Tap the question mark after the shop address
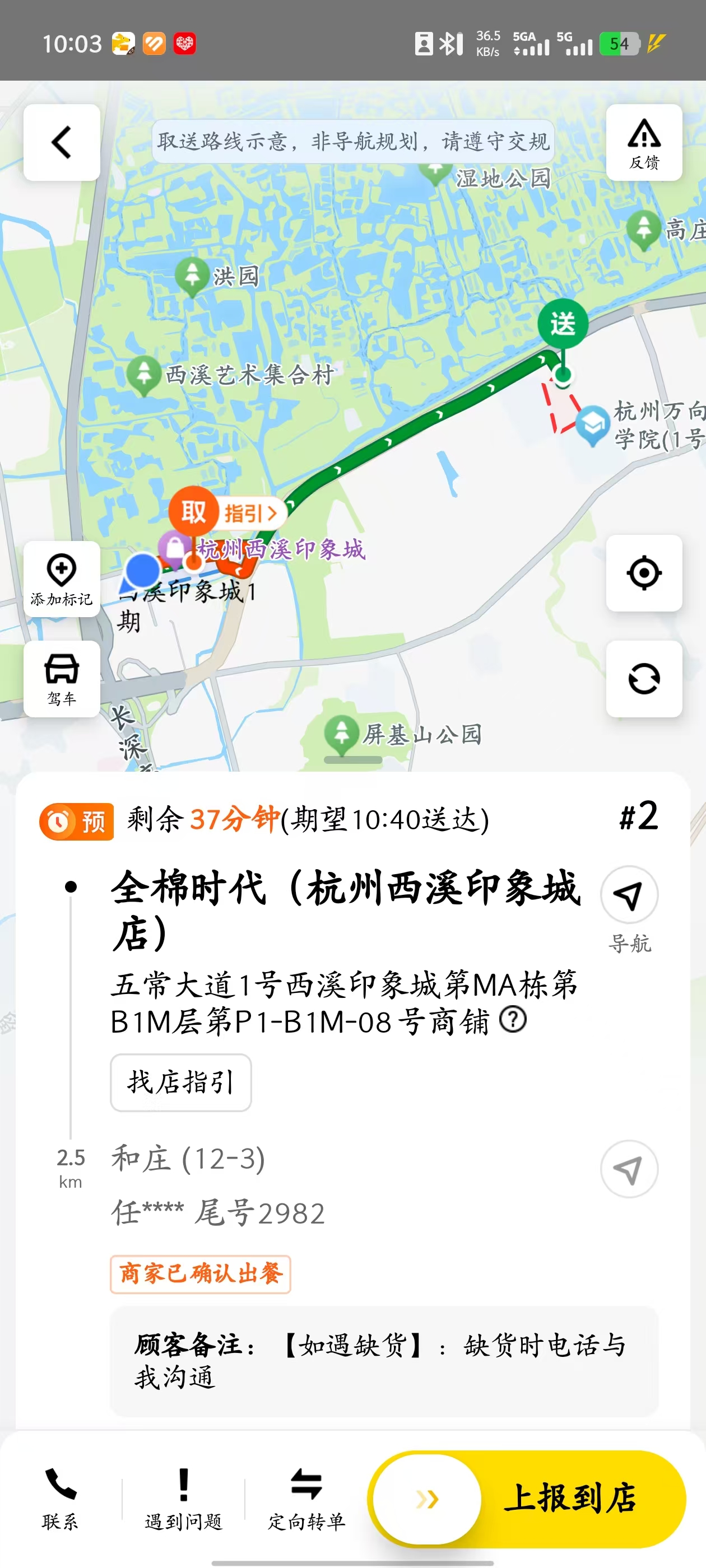This screenshot has height=1568, width=706. click(x=513, y=1020)
